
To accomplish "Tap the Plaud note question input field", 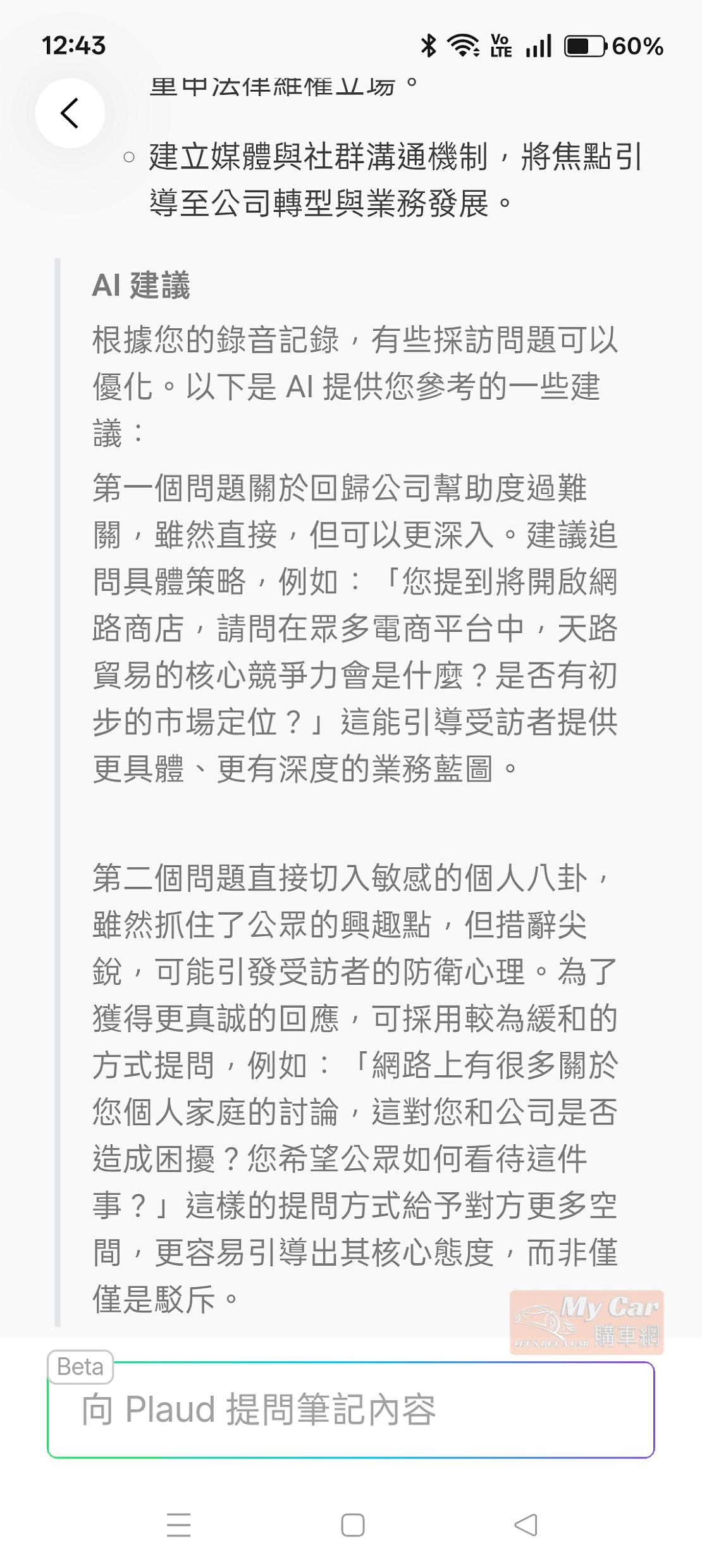I will [351, 1410].
